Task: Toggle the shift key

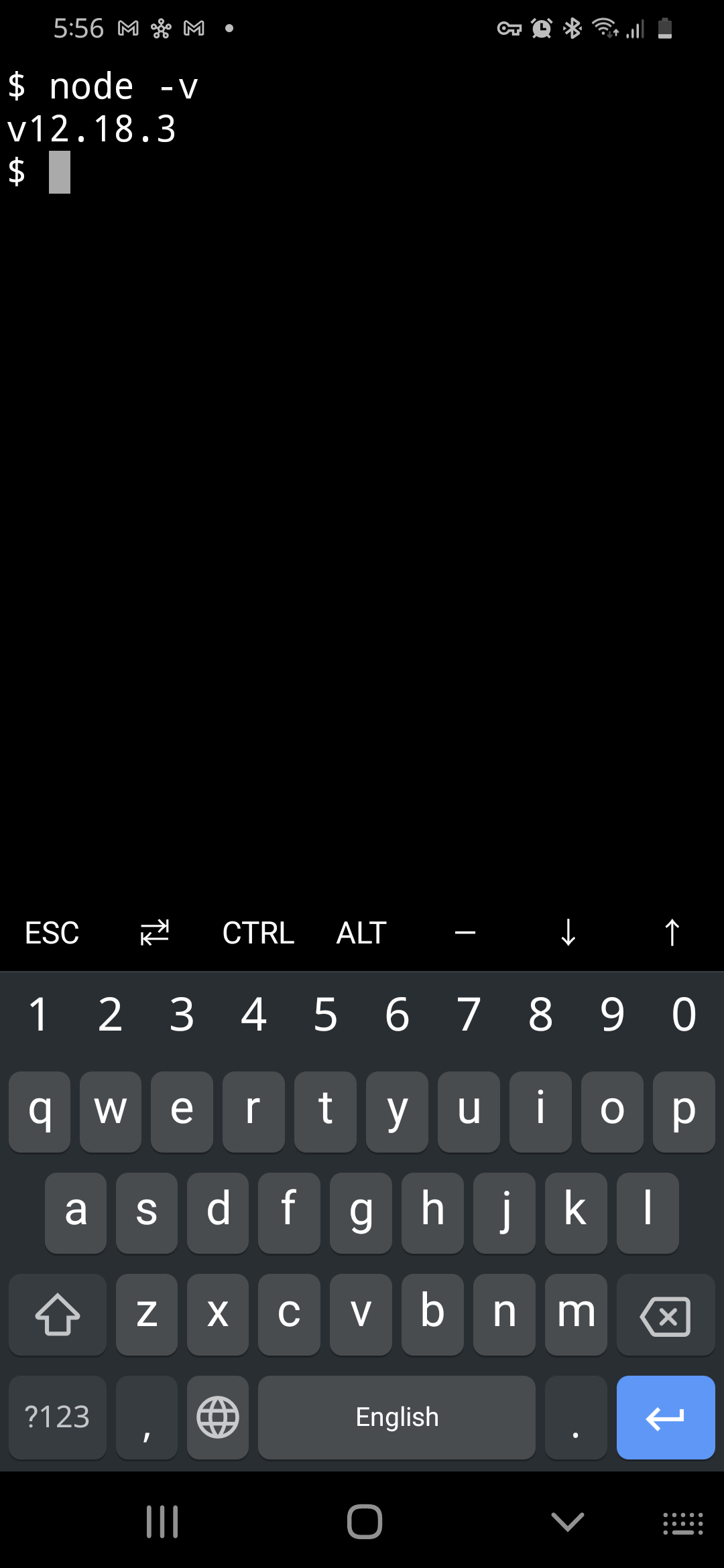Action: [58, 1315]
